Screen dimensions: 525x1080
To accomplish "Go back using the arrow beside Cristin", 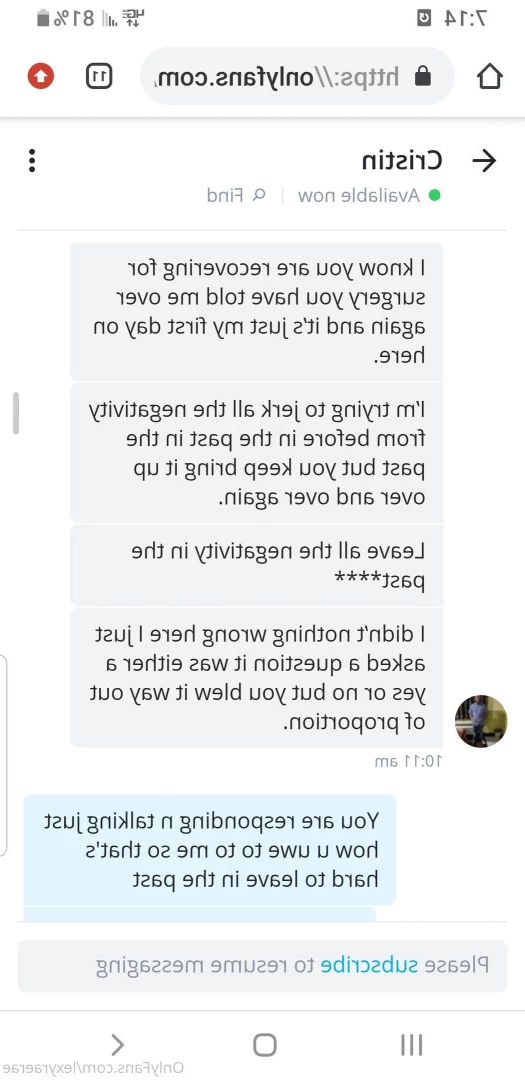I will (484, 160).
